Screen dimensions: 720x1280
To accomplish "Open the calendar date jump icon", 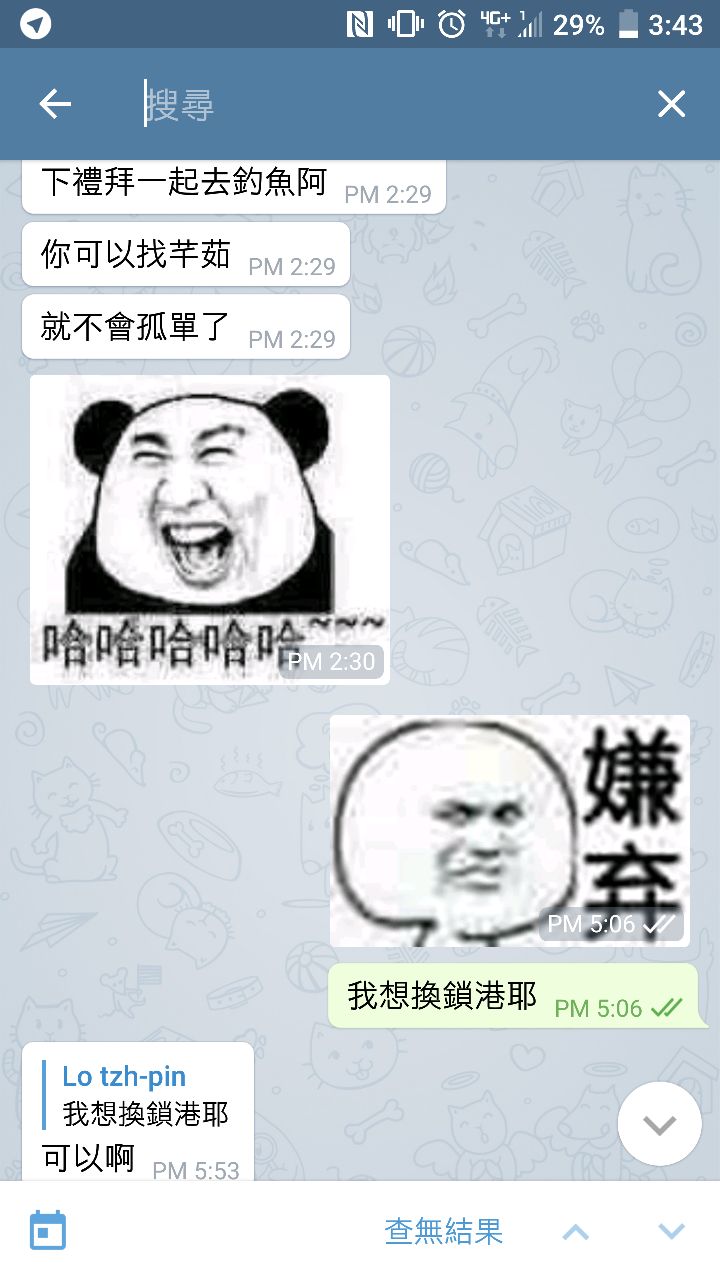I will (x=48, y=1230).
